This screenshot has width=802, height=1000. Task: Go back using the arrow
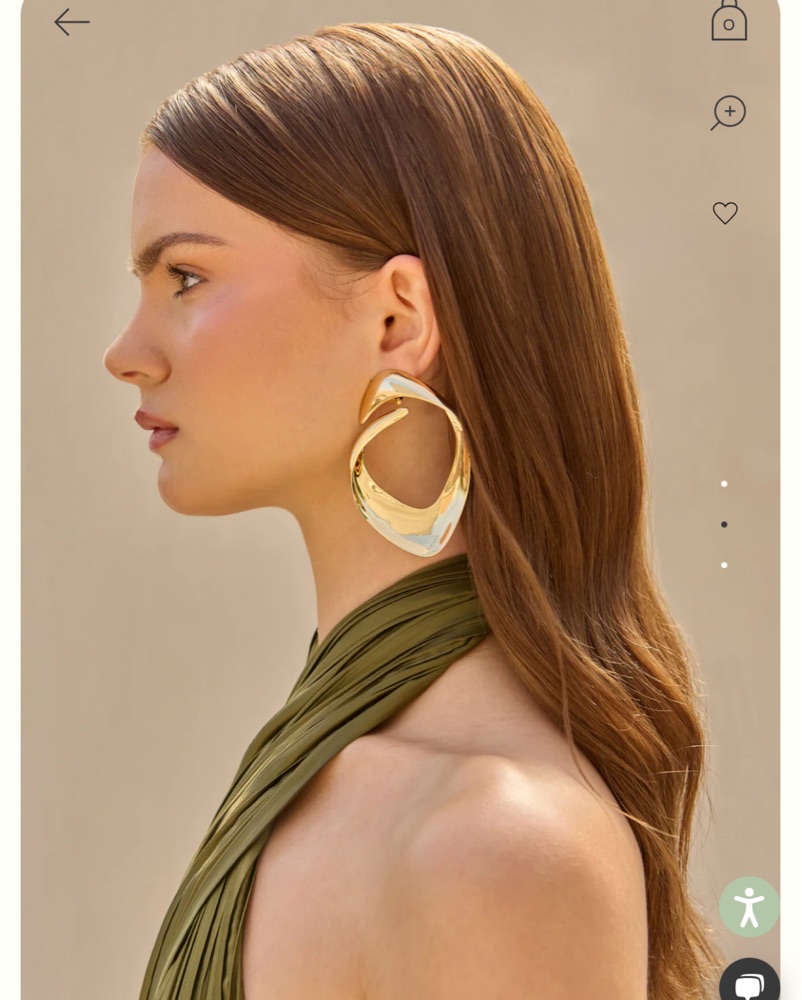(72, 22)
